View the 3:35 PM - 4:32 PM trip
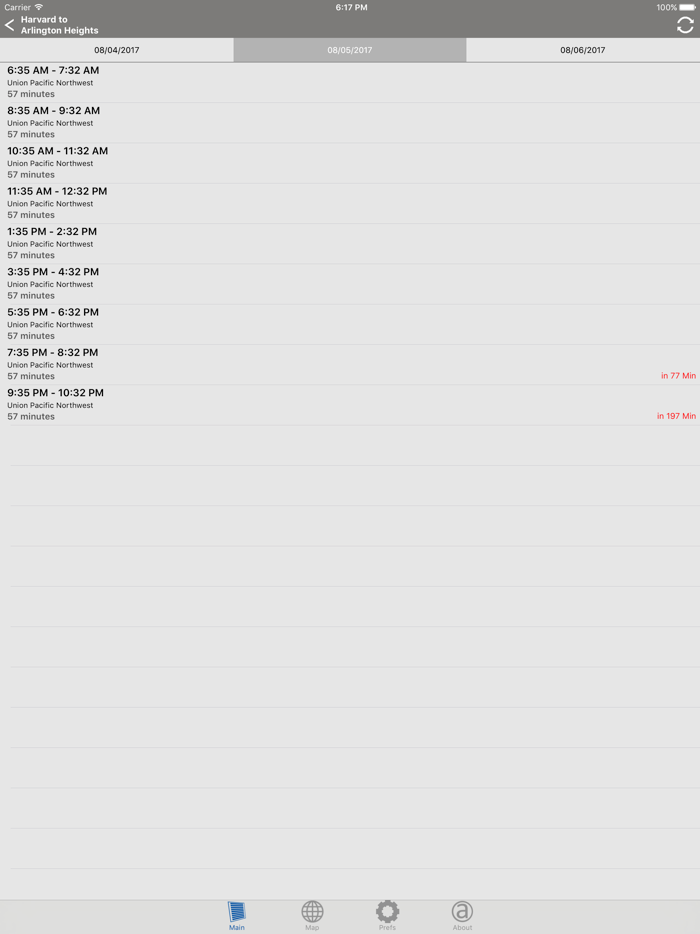The image size is (700, 934). (350, 284)
